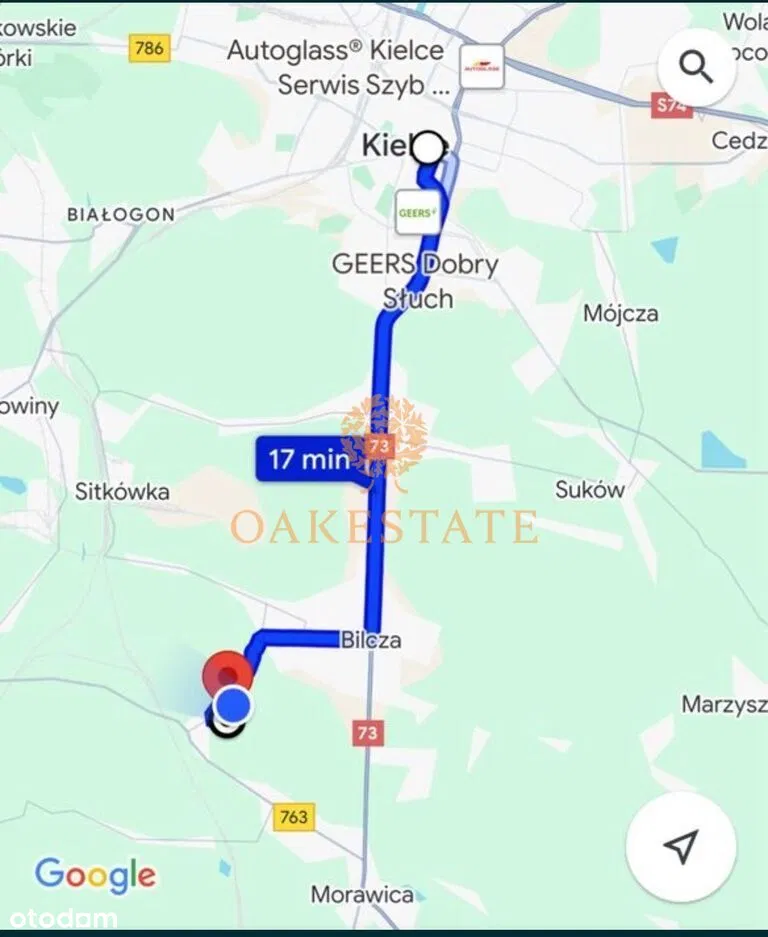
Task: Recenter the map with the location arrow
Action: point(681,847)
